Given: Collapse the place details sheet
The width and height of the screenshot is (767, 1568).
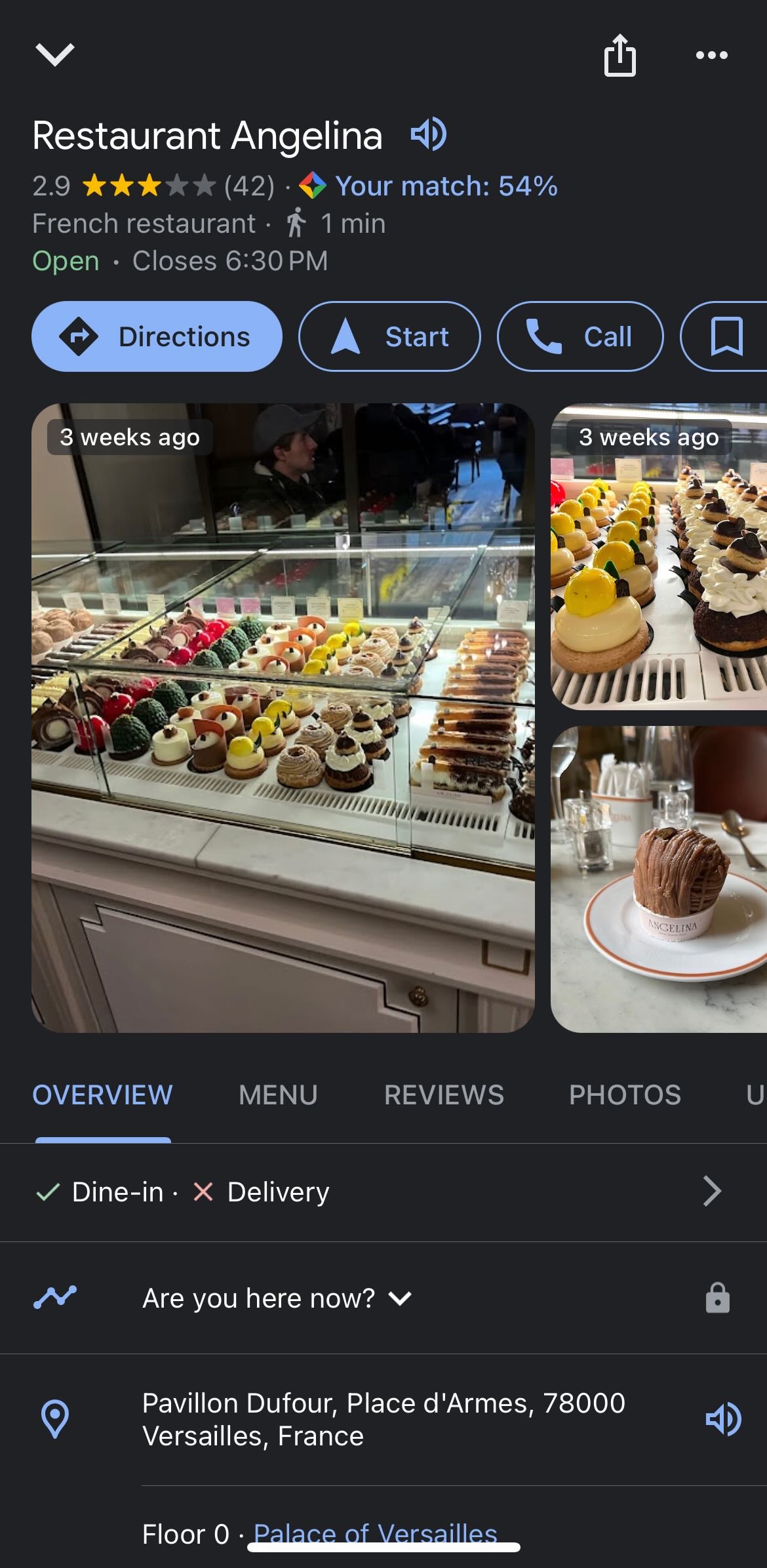Looking at the screenshot, I should [x=55, y=54].
